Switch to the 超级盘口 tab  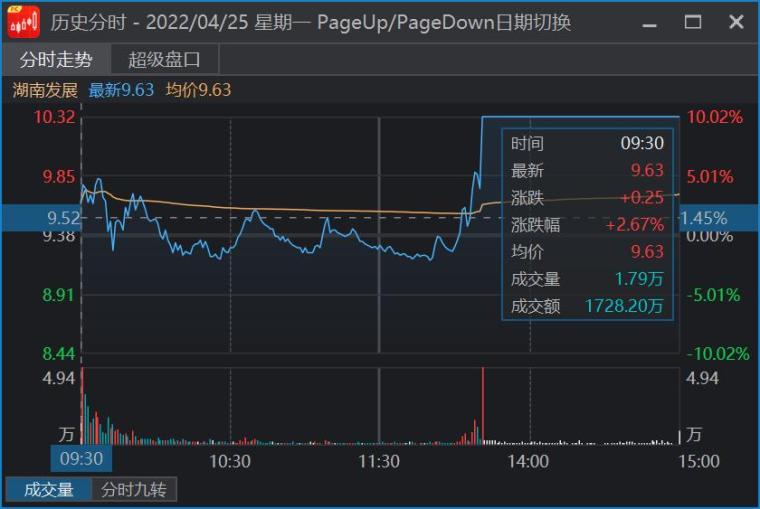pyautogui.click(x=164, y=60)
